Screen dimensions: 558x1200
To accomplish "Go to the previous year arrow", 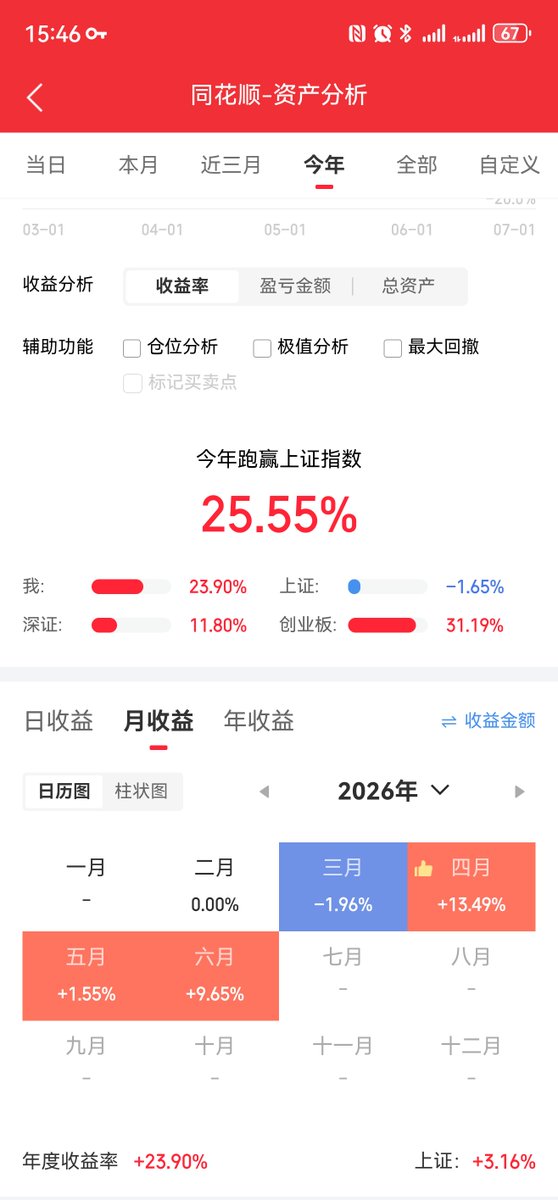I will (264, 791).
